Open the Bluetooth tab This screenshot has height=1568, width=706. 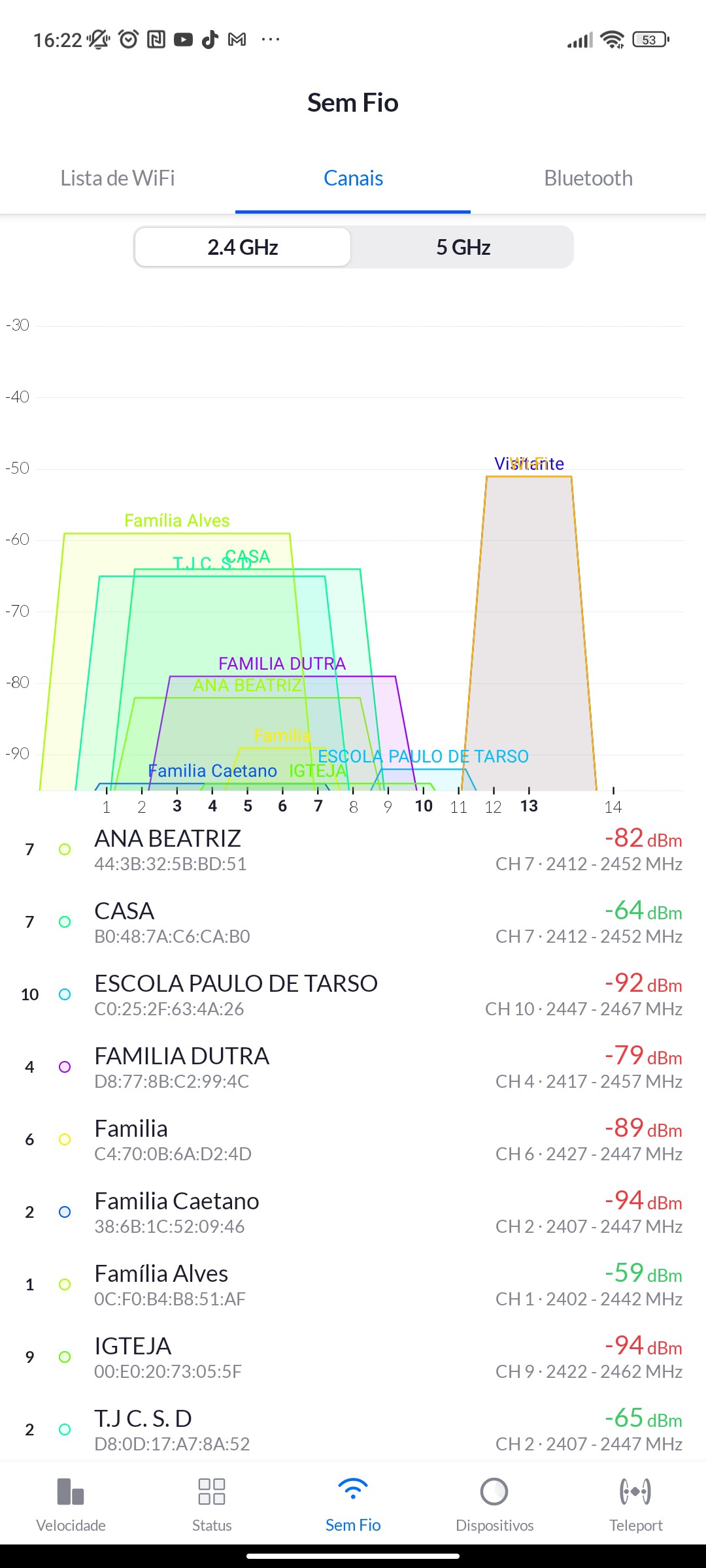(x=588, y=178)
